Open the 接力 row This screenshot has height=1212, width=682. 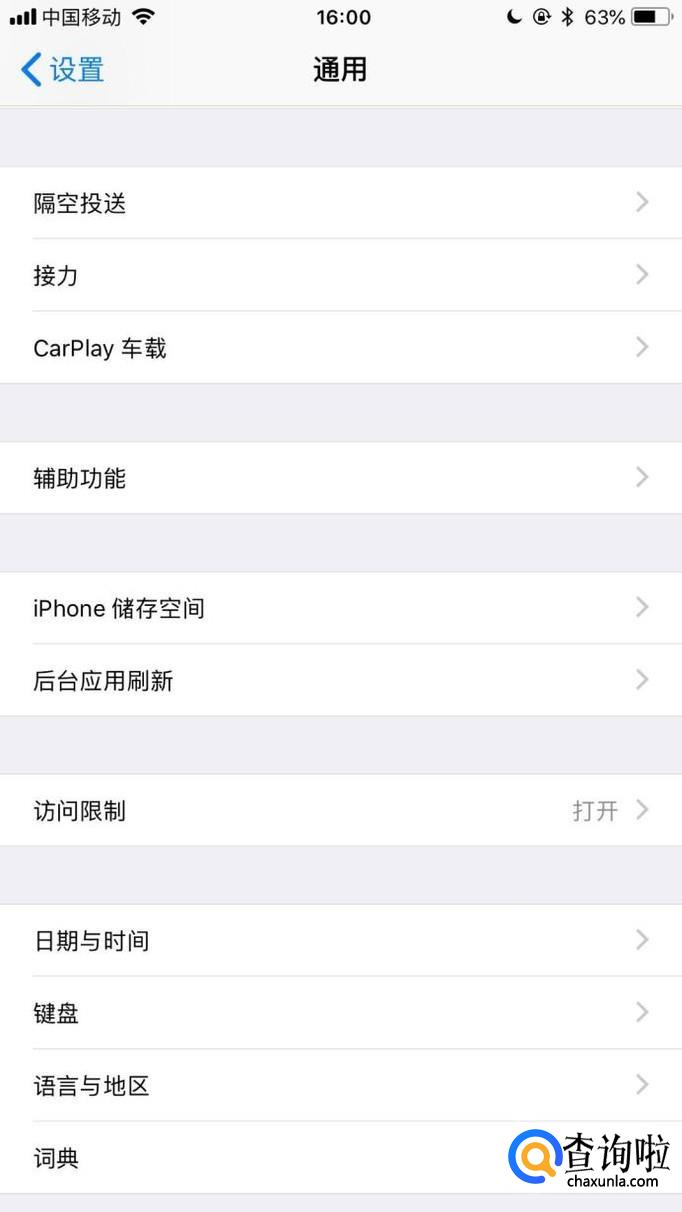341,275
